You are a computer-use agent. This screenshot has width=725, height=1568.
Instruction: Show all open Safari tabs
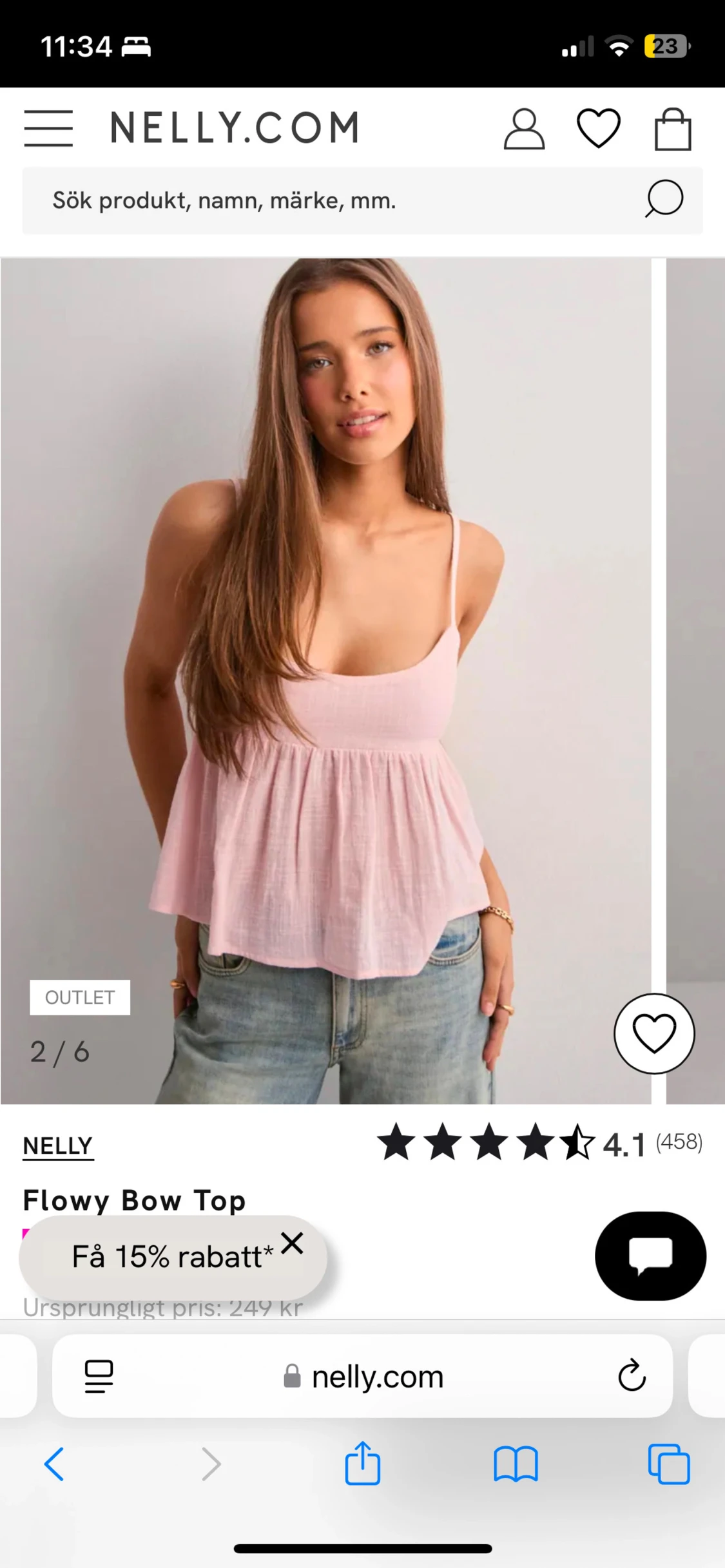coord(669,1464)
